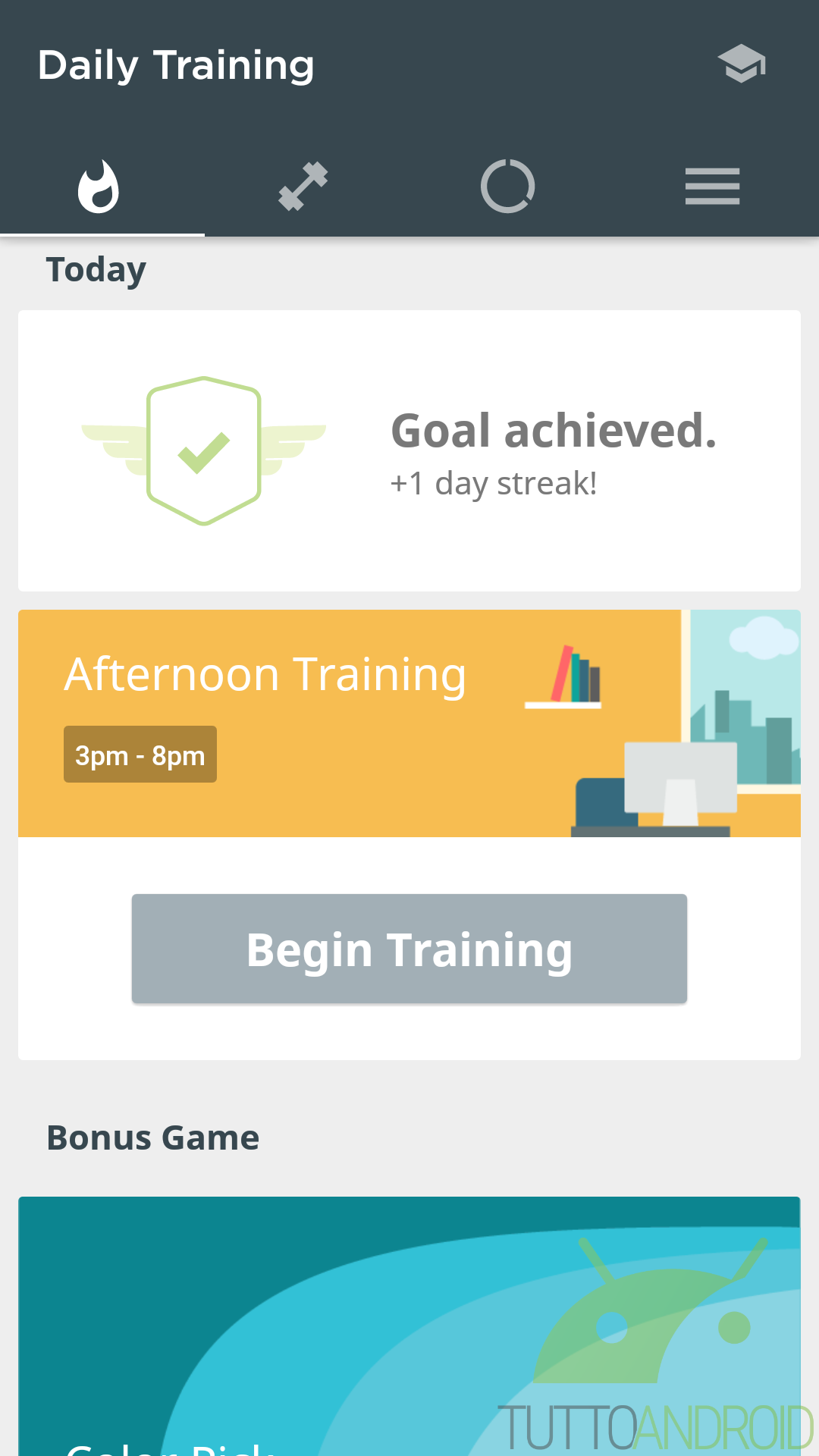Open the Afternoon Training card
Image resolution: width=819 pixels, height=1456 pixels.
tap(409, 723)
